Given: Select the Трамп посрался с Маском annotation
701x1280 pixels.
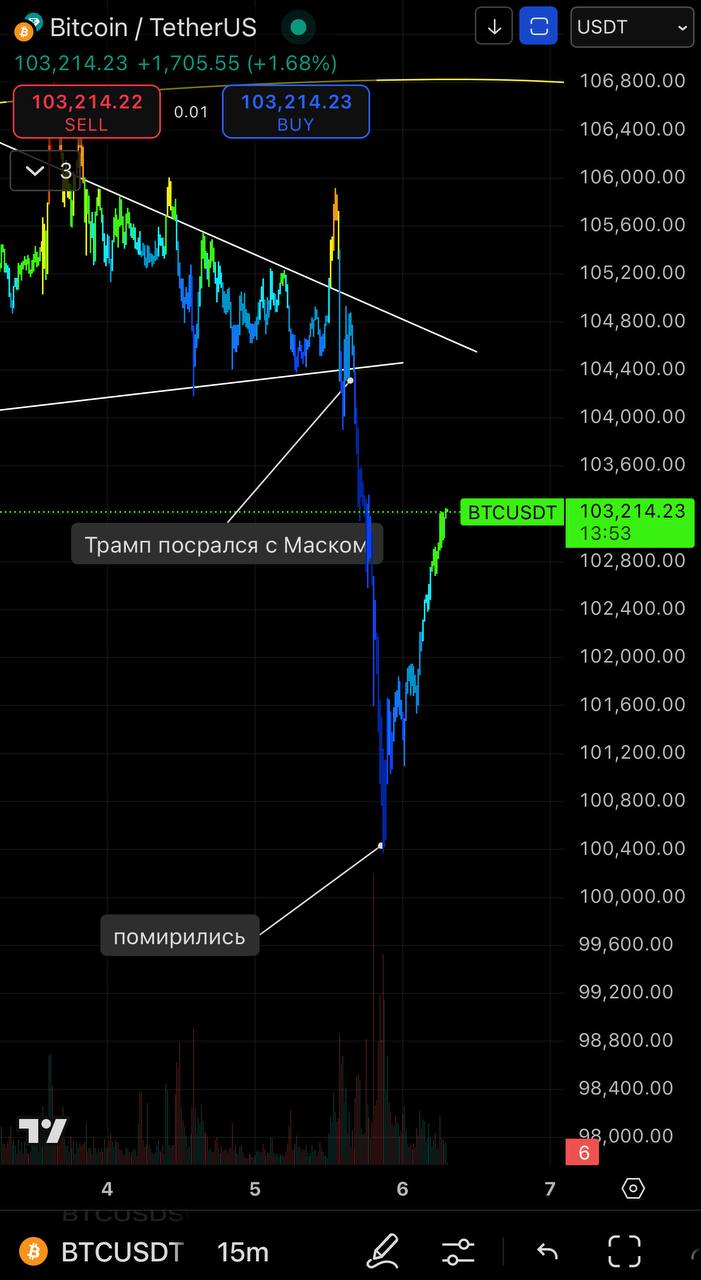Looking at the screenshot, I should (x=226, y=546).
